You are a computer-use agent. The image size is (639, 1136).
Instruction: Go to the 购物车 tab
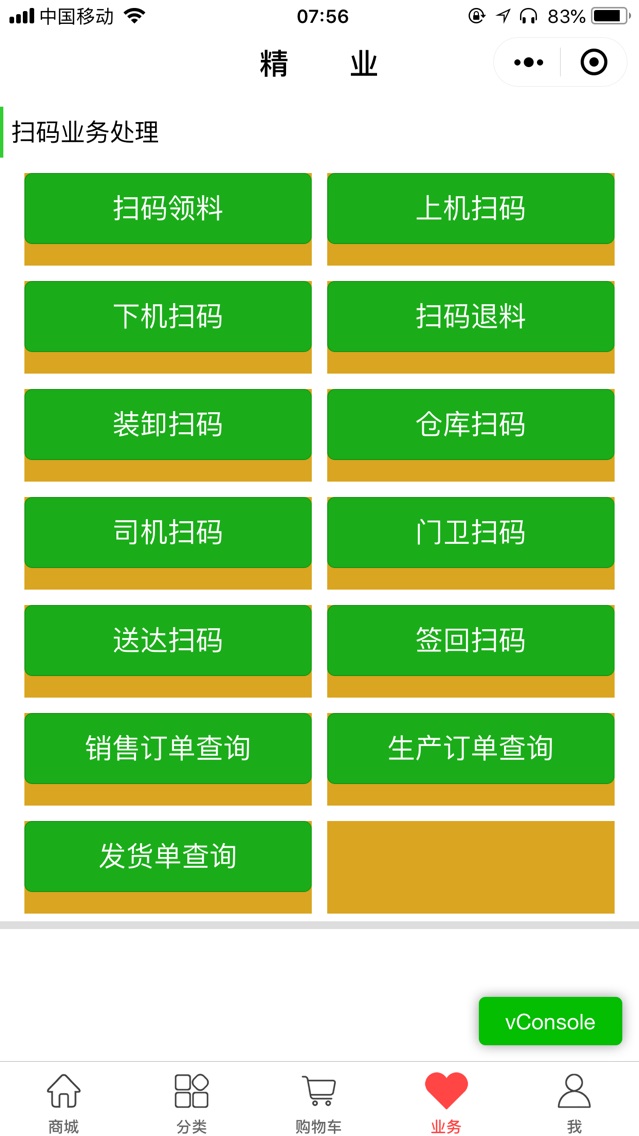pyautogui.click(x=318, y=1102)
